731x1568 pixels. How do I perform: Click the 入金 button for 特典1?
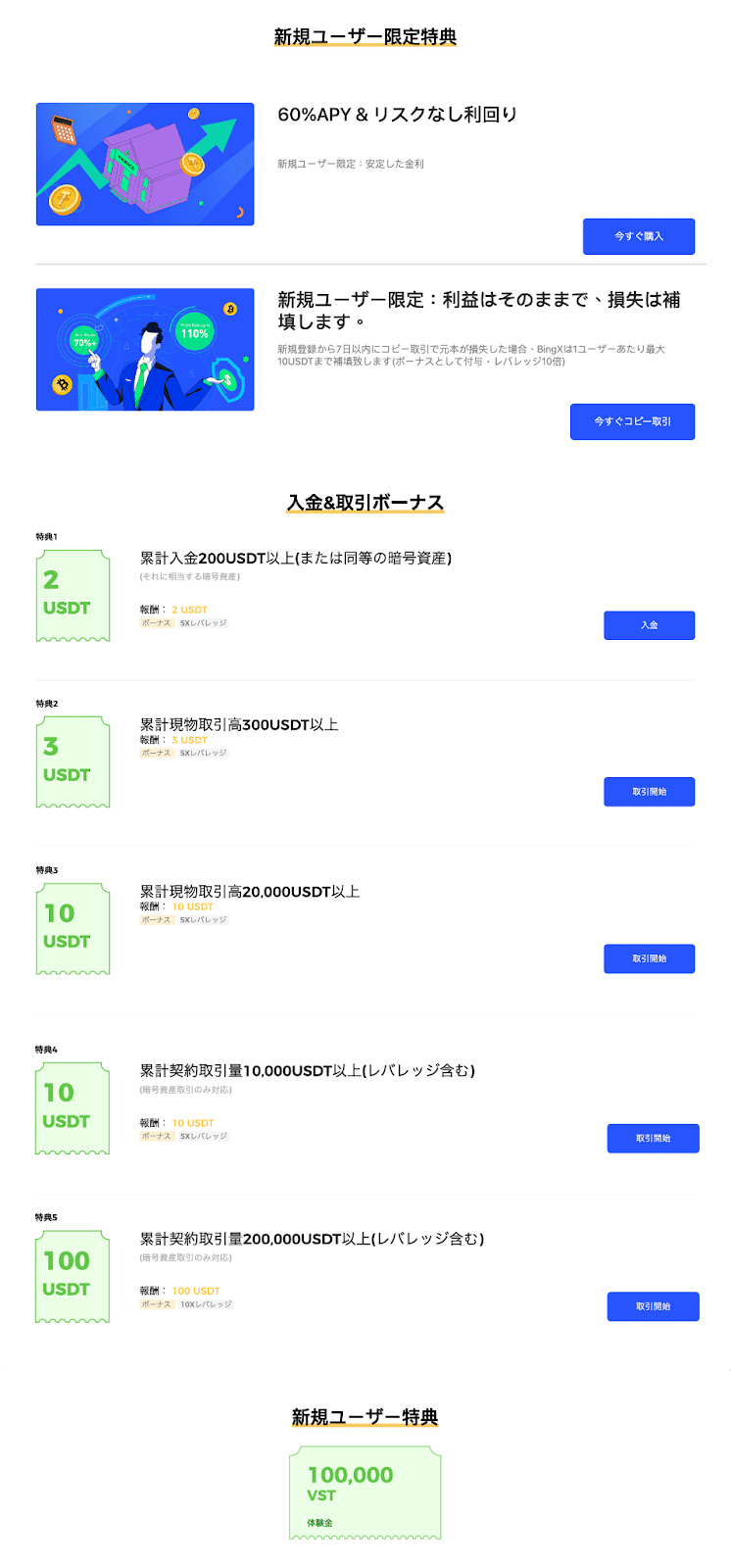pos(650,625)
